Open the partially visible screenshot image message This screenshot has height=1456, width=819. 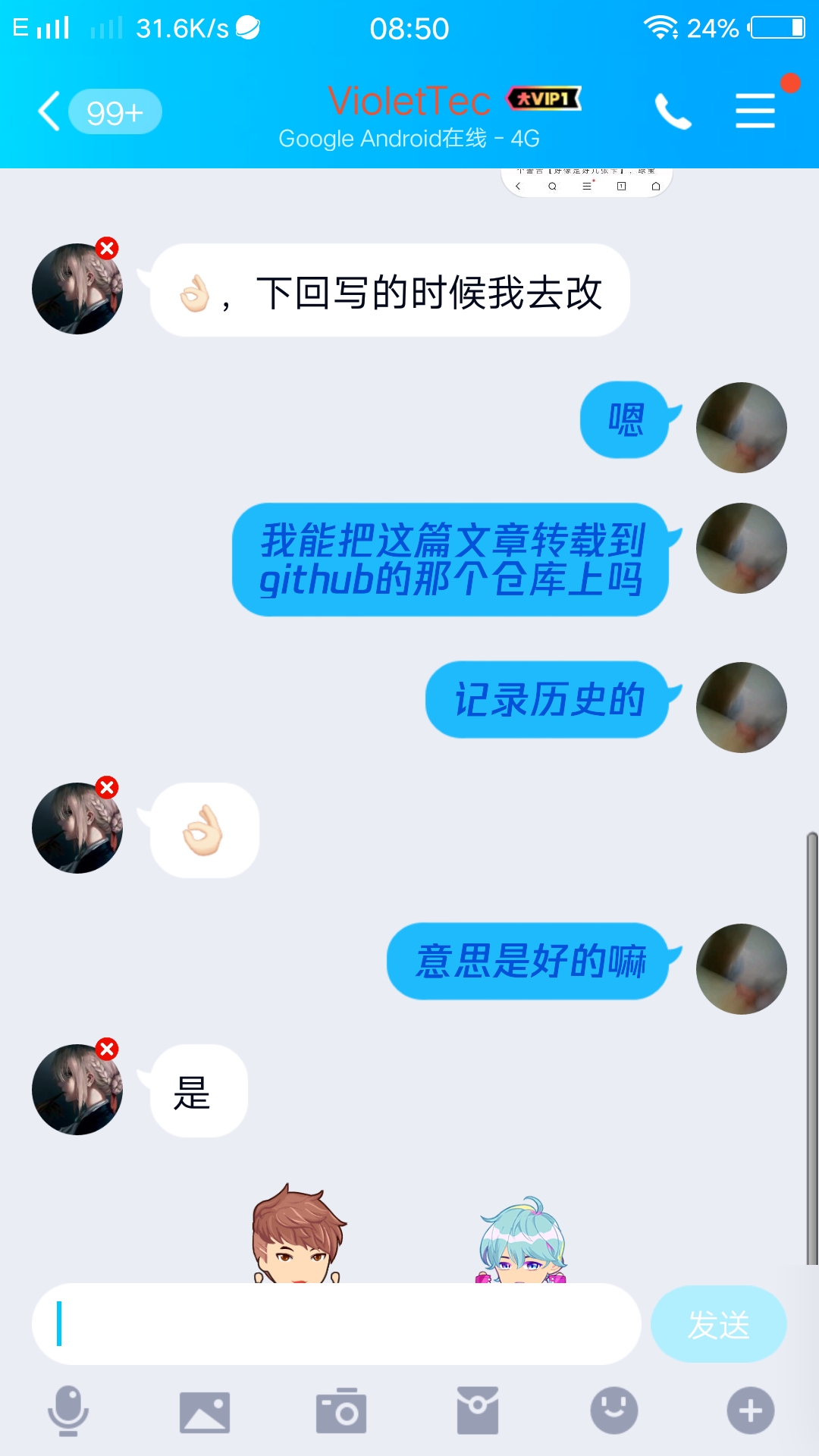click(586, 183)
